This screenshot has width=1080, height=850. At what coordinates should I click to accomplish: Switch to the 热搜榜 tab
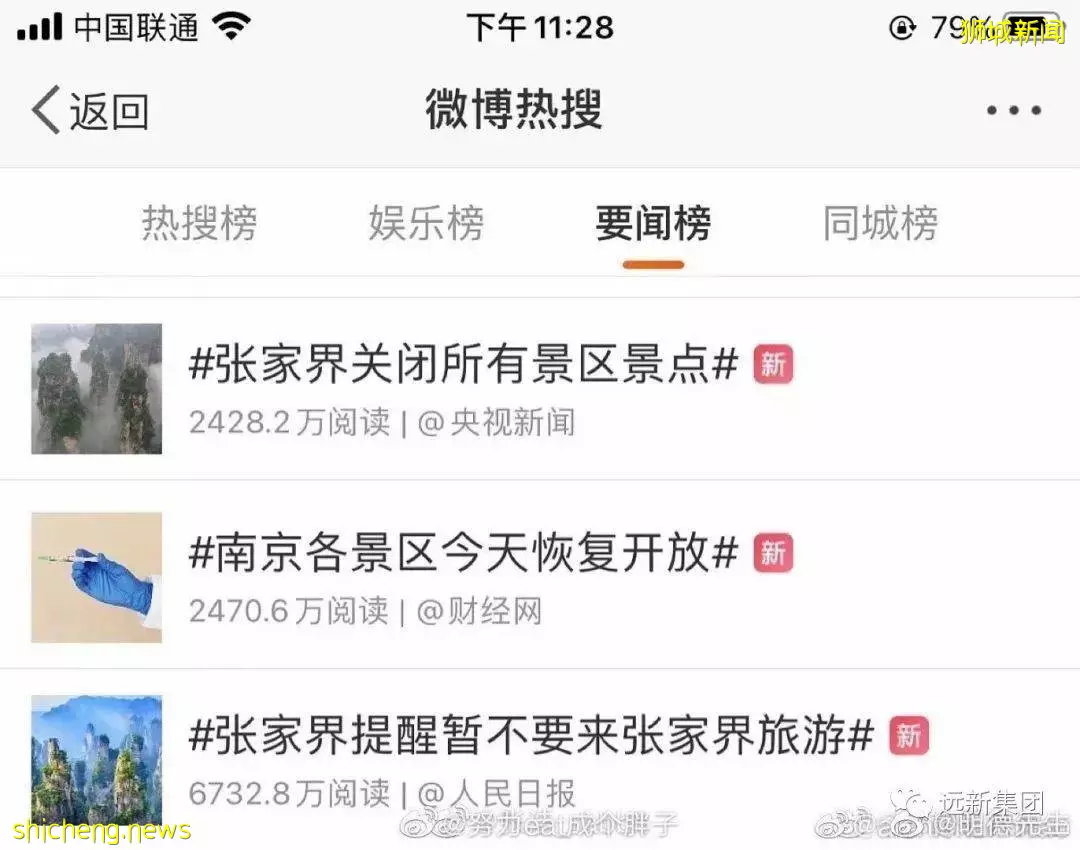click(199, 223)
